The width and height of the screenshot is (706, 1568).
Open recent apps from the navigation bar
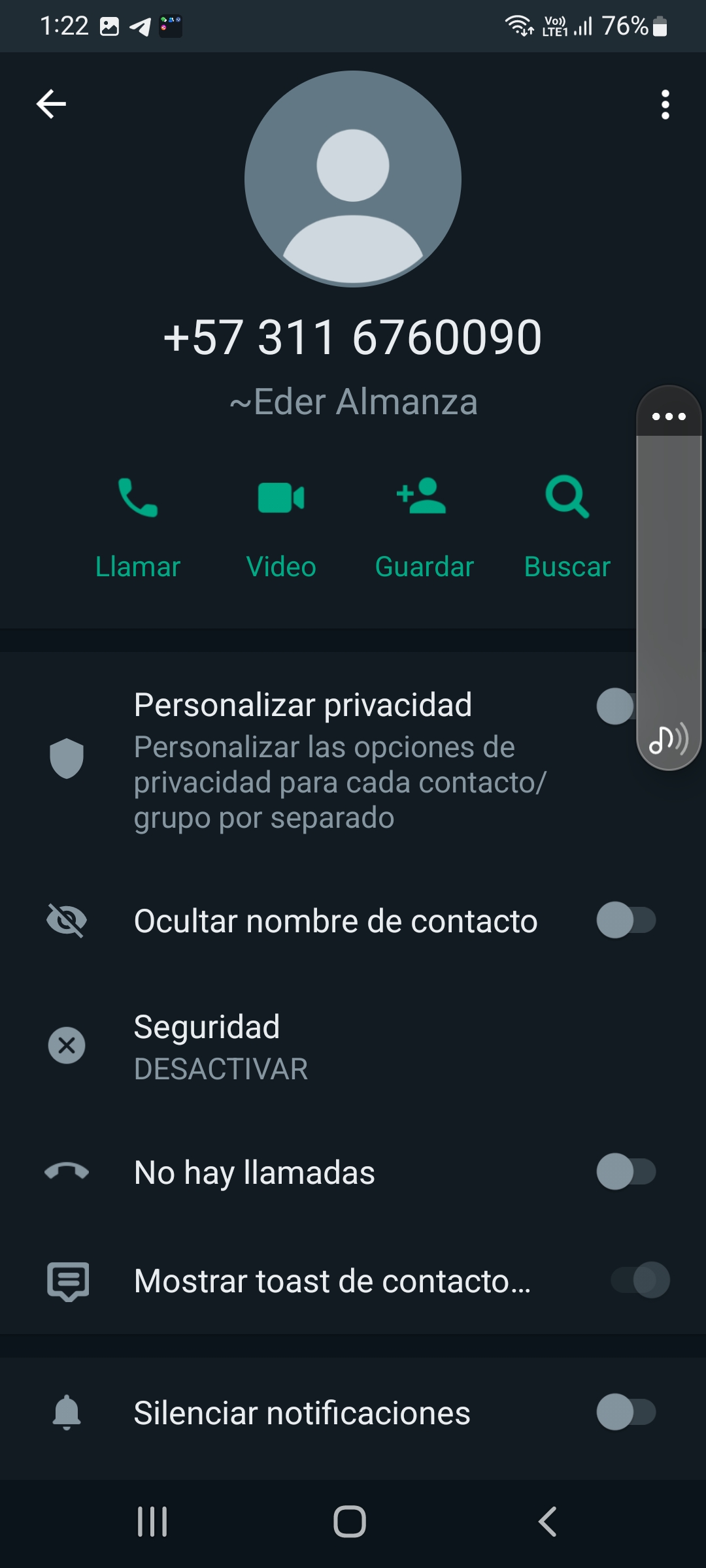[152, 1522]
